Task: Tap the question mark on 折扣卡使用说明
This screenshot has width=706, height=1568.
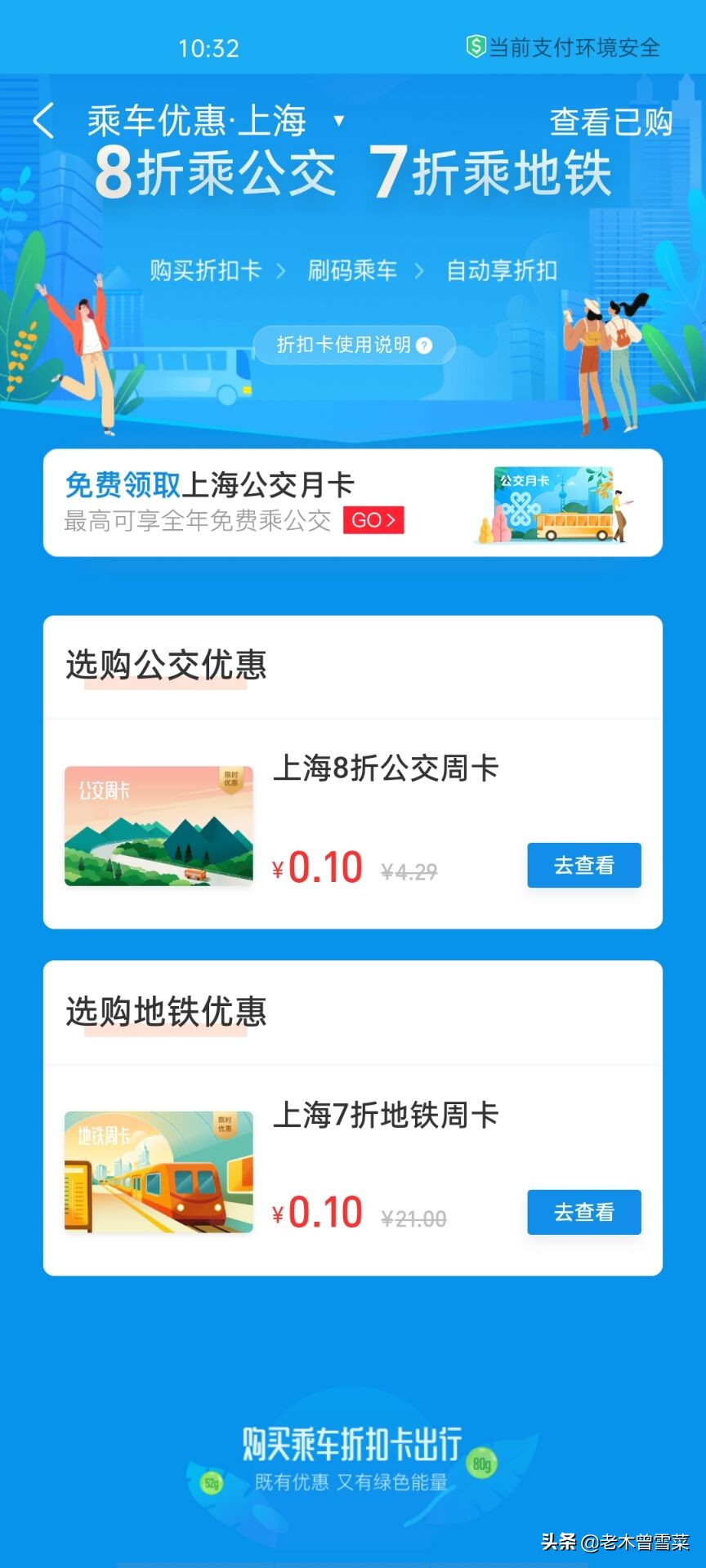Action: [x=423, y=346]
